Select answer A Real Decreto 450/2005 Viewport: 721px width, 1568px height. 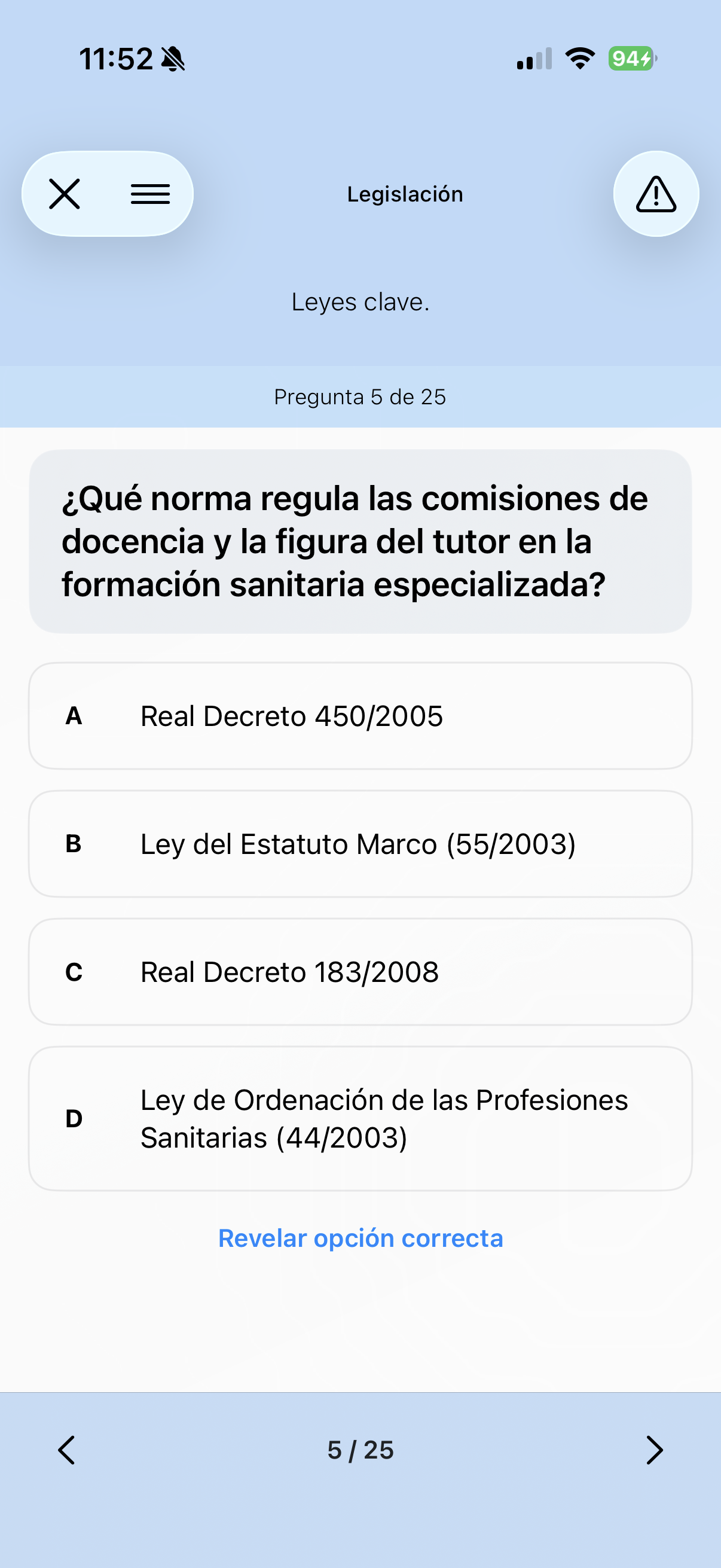tap(360, 716)
